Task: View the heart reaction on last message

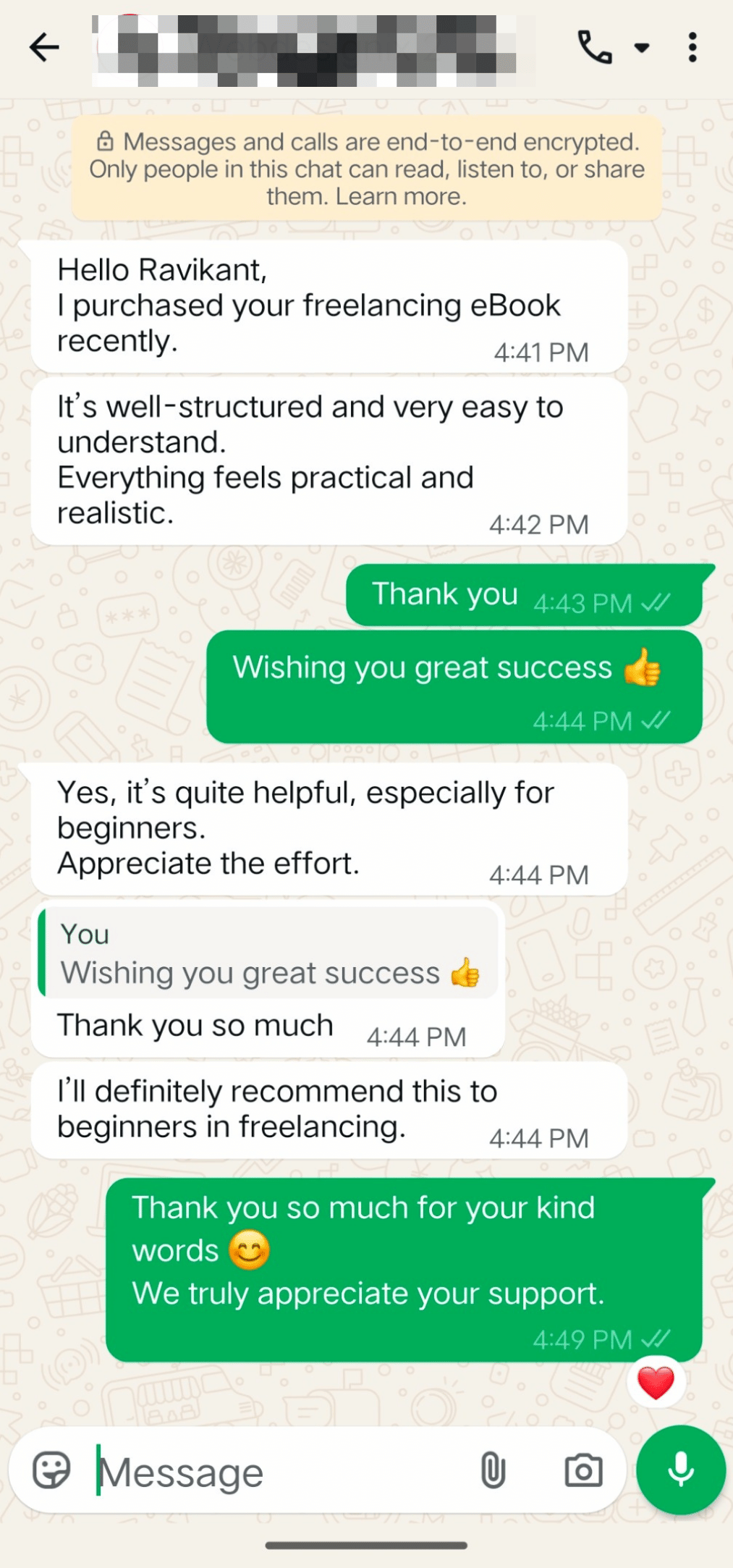Action: [656, 1382]
